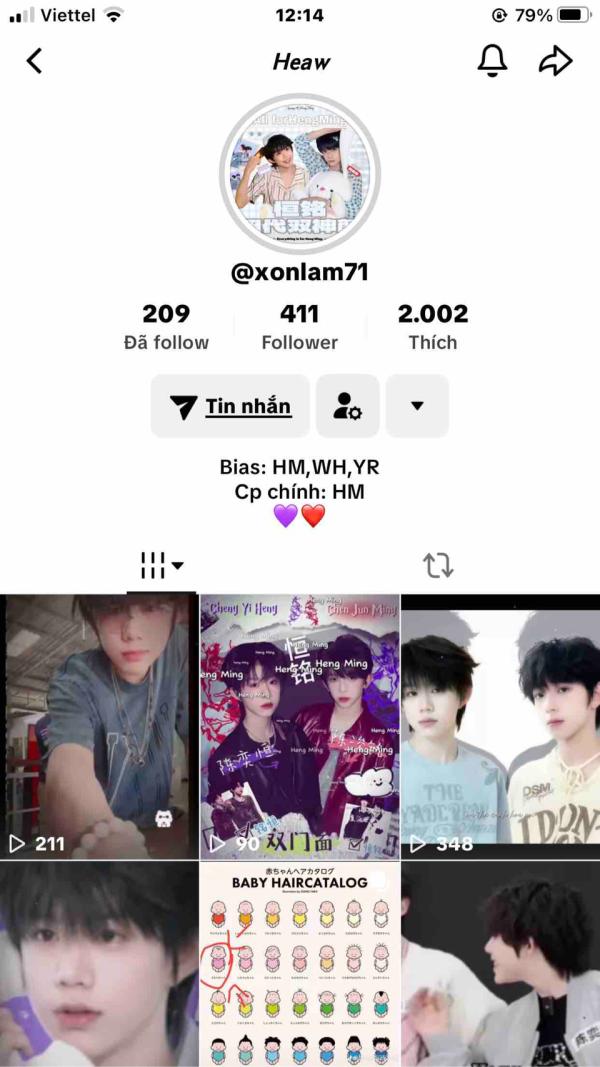600x1067 pixels.
Task: Open the video with 211 views
Action: pos(98,725)
